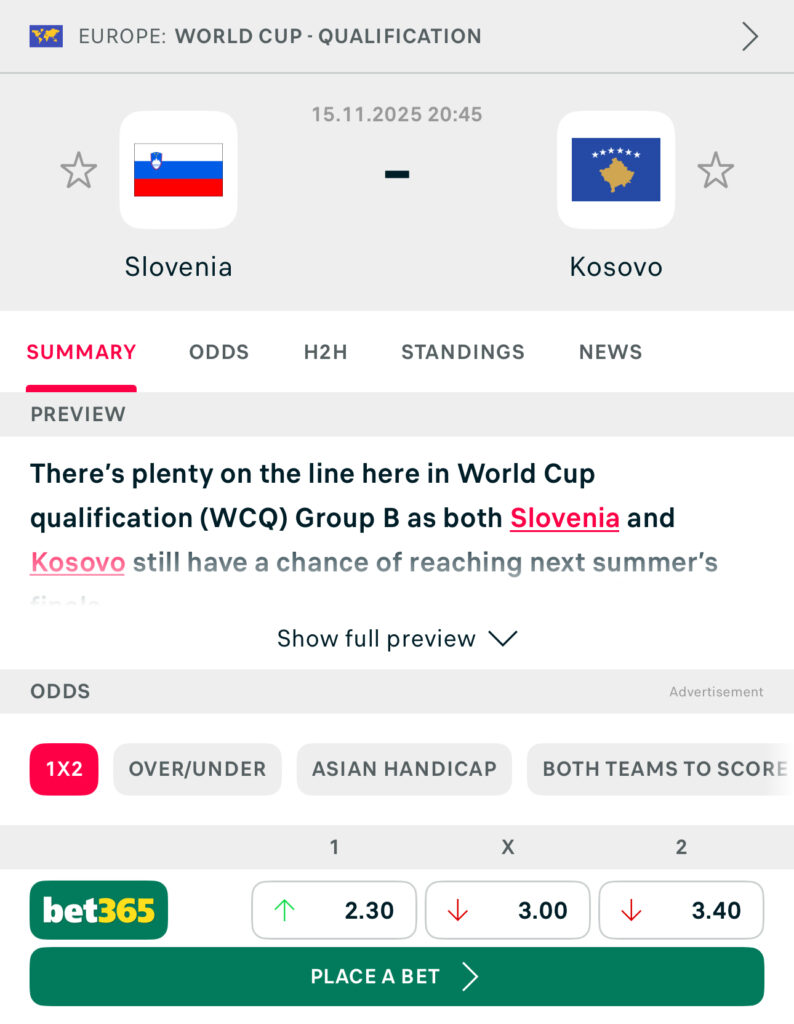Open the Standings tab

pyautogui.click(x=462, y=352)
